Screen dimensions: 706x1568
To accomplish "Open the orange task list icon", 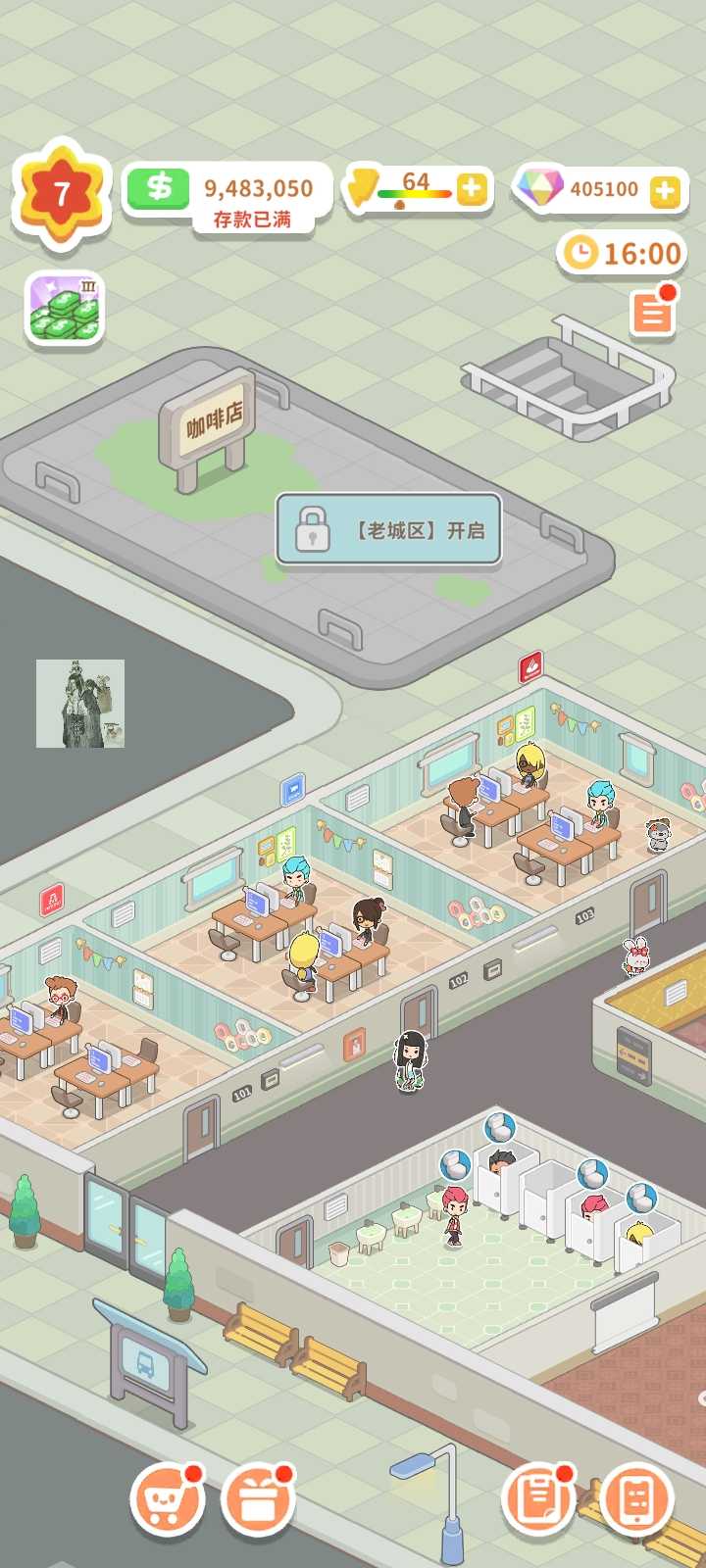I will pos(652,314).
